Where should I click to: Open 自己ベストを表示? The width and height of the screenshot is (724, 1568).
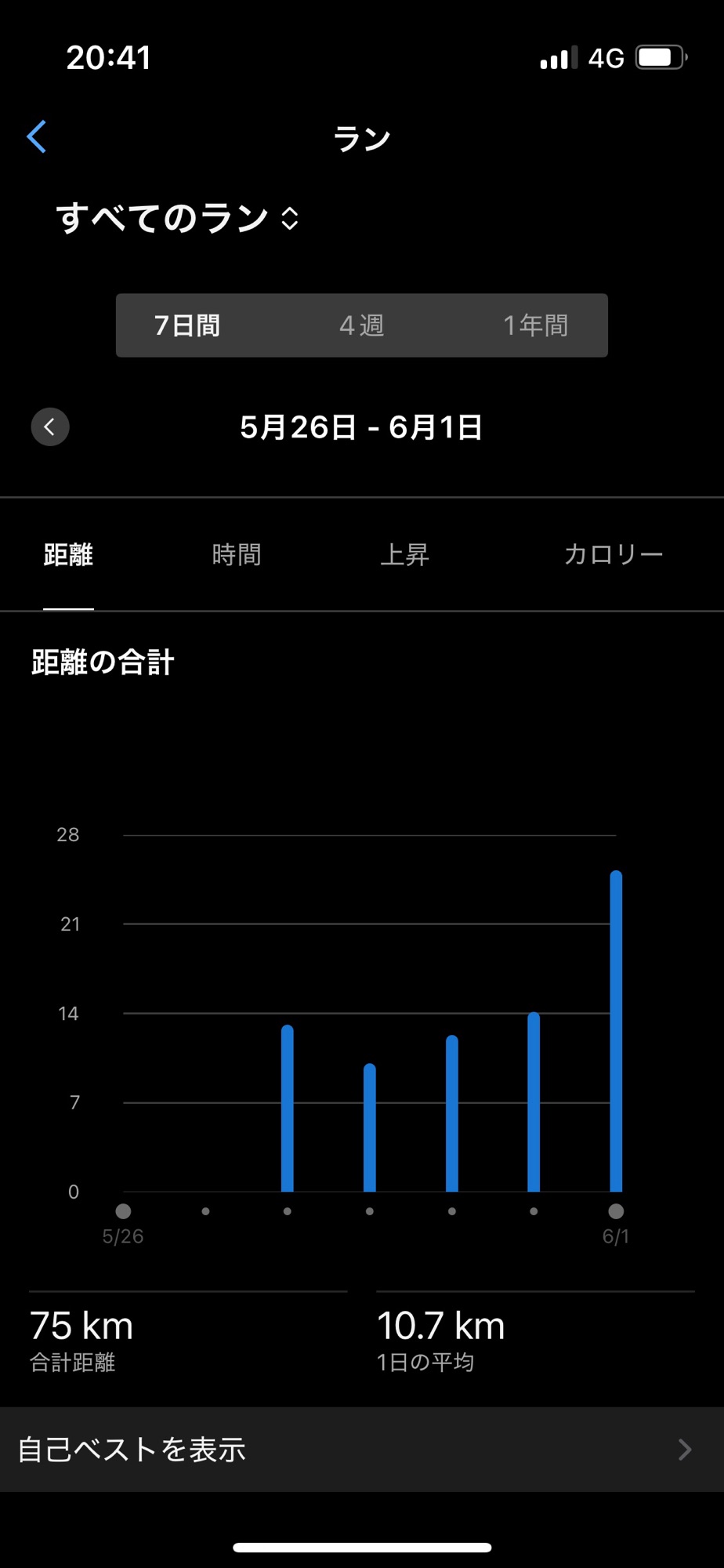click(362, 1450)
